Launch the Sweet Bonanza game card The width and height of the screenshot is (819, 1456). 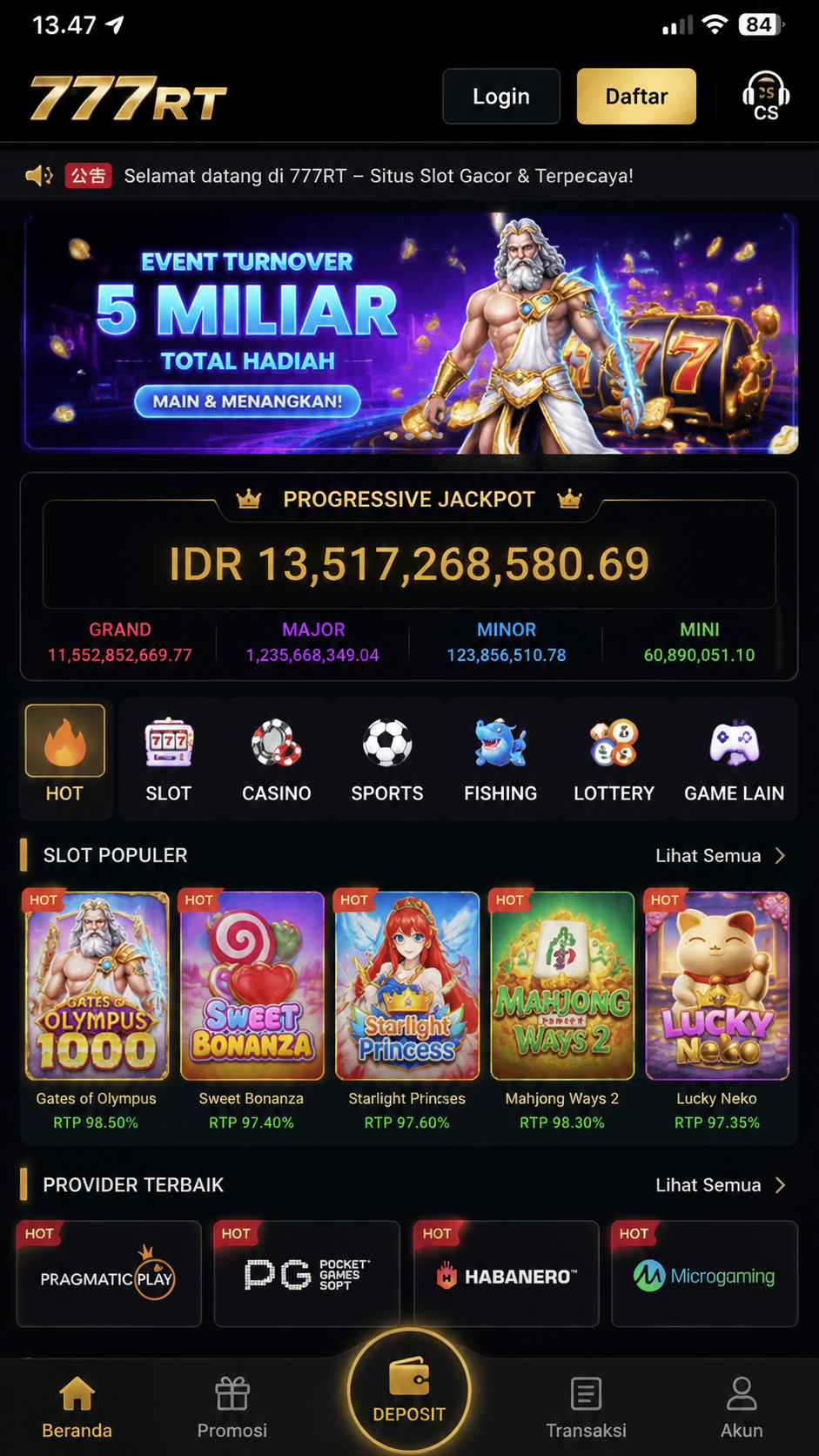coord(252,1012)
